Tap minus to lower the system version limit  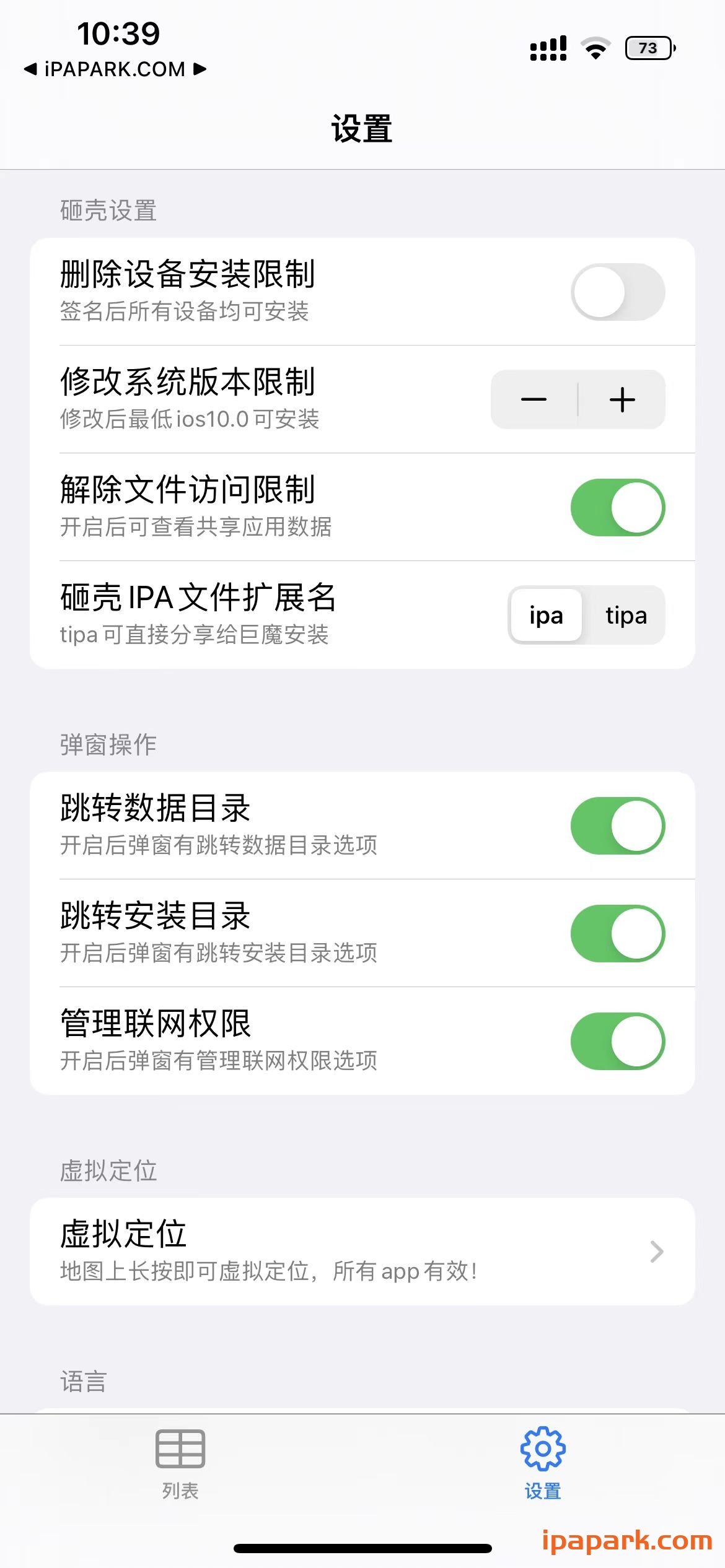coord(534,399)
